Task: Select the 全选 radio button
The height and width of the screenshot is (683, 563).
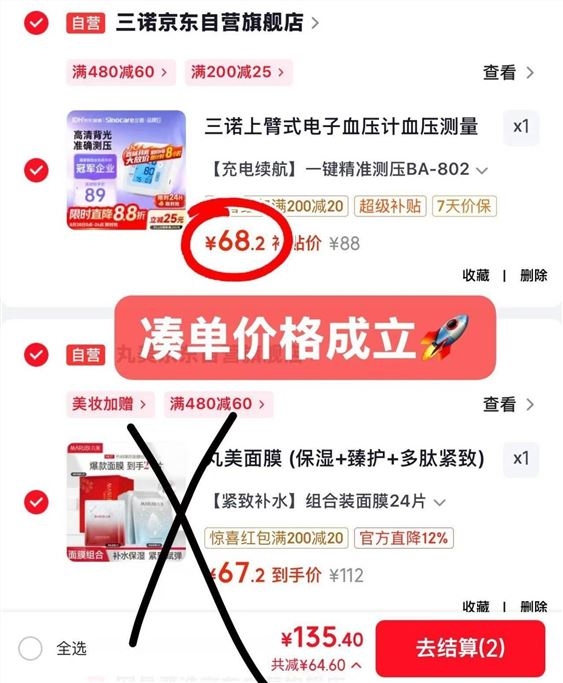Action: [30, 648]
